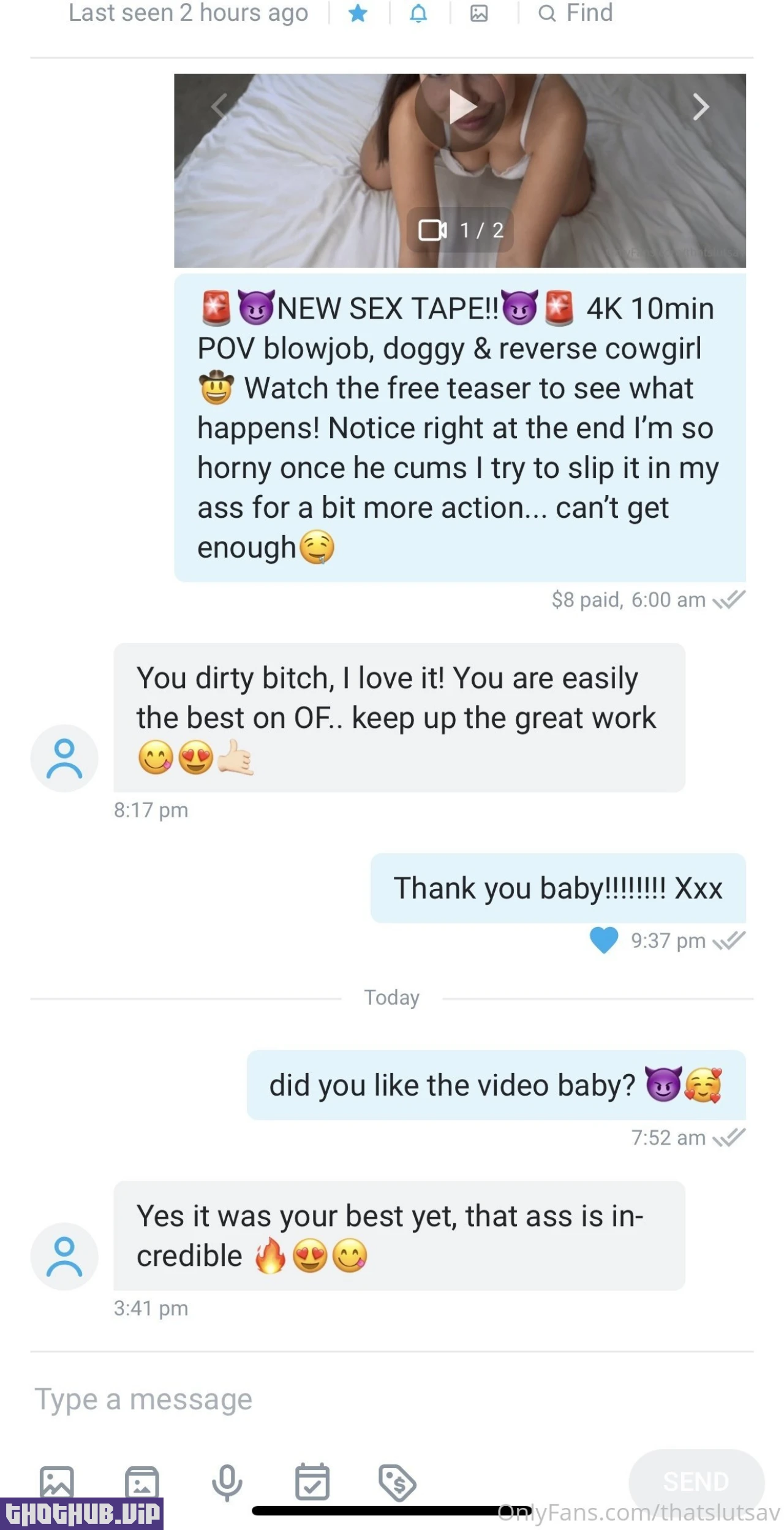Tap the SEND button
Image resolution: width=784 pixels, height=1530 pixels.
pyautogui.click(x=696, y=1482)
